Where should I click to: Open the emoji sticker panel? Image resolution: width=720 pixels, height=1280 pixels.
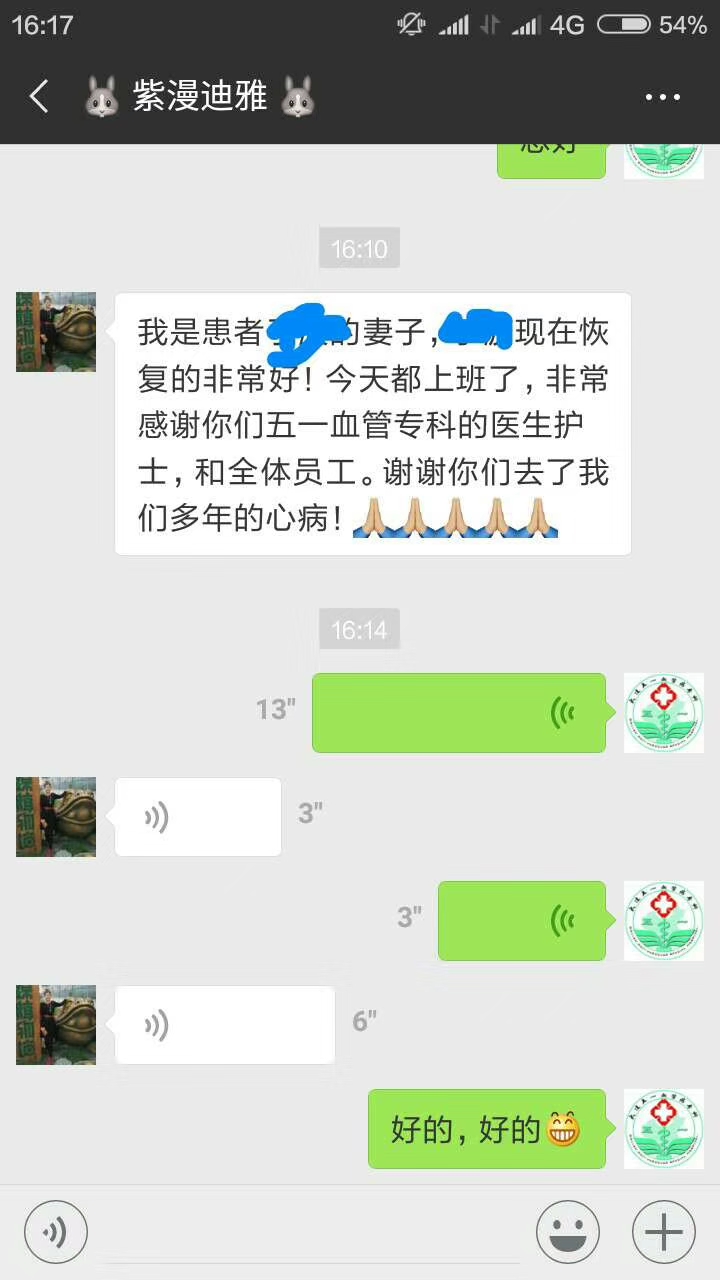point(568,1232)
